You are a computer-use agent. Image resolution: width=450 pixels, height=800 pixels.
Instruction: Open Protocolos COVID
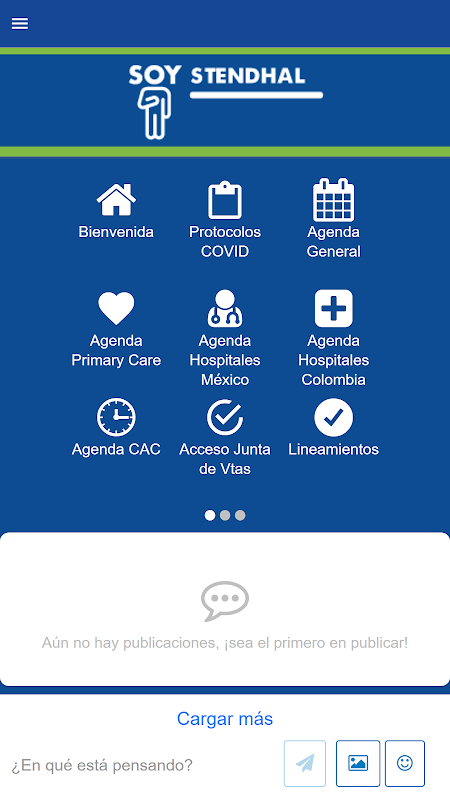point(224,220)
